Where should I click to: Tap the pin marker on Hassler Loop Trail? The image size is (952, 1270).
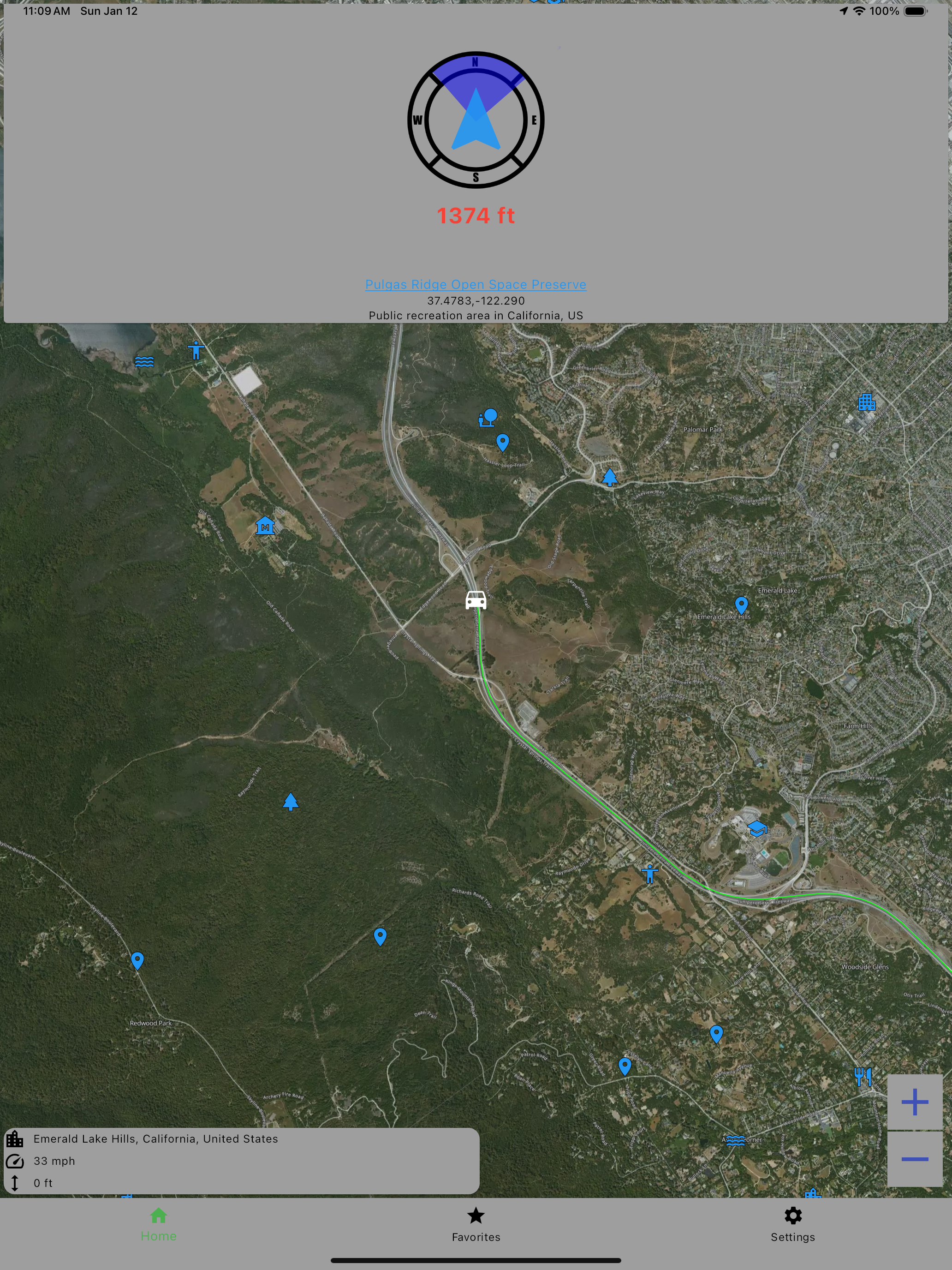(x=503, y=442)
